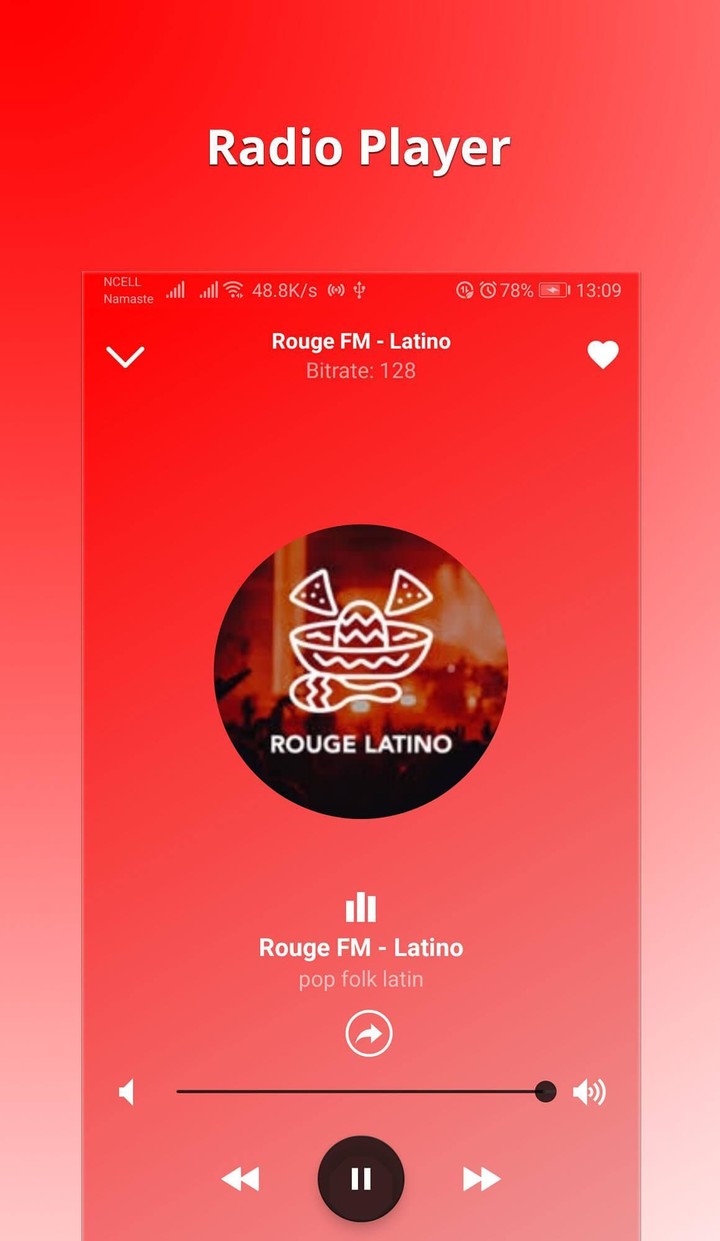The image size is (720, 1241).
Task: Skip to next station with fast-forward icon
Action: click(x=482, y=1179)
